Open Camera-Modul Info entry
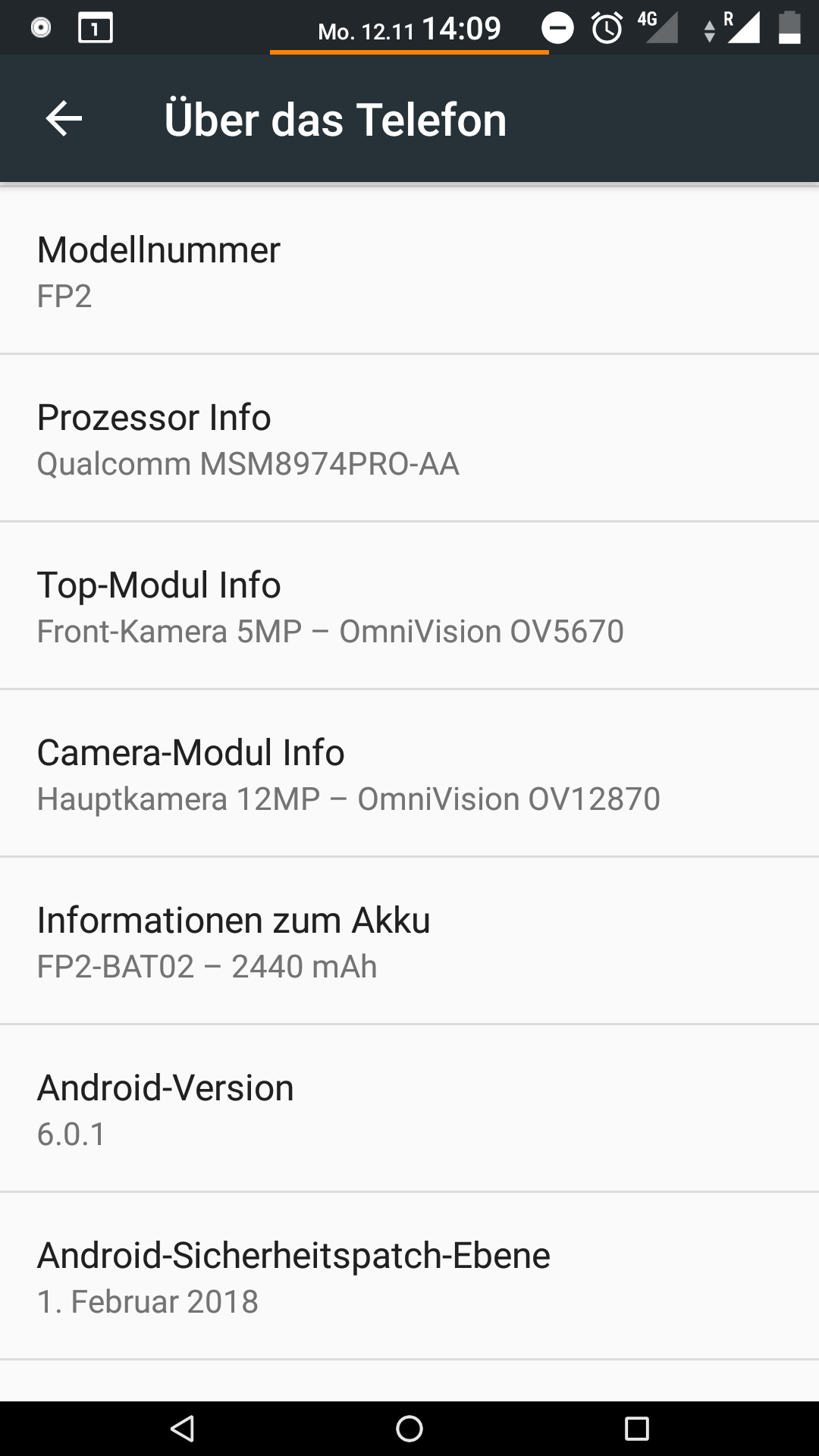The image size is (819, 1456). click(409, 774)
